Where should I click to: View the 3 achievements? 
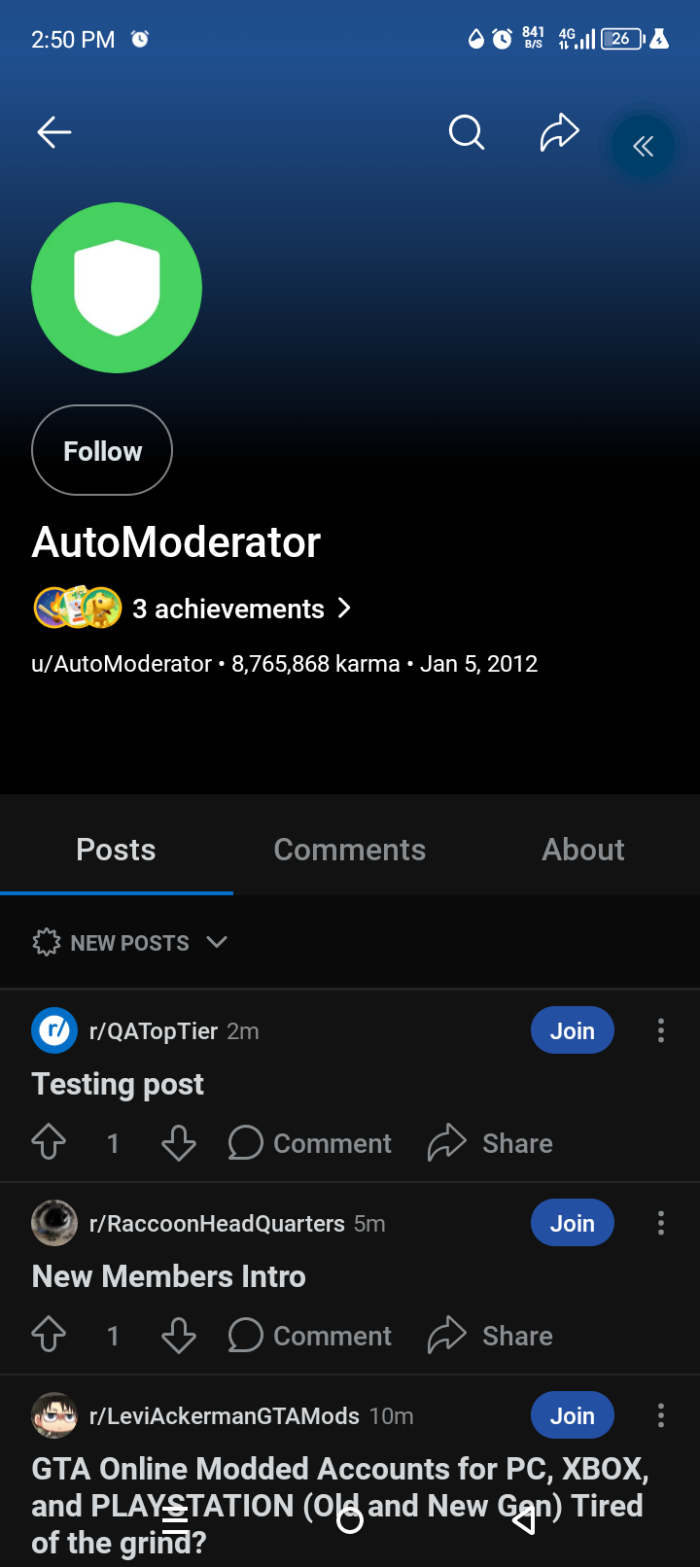click(240, 608)
